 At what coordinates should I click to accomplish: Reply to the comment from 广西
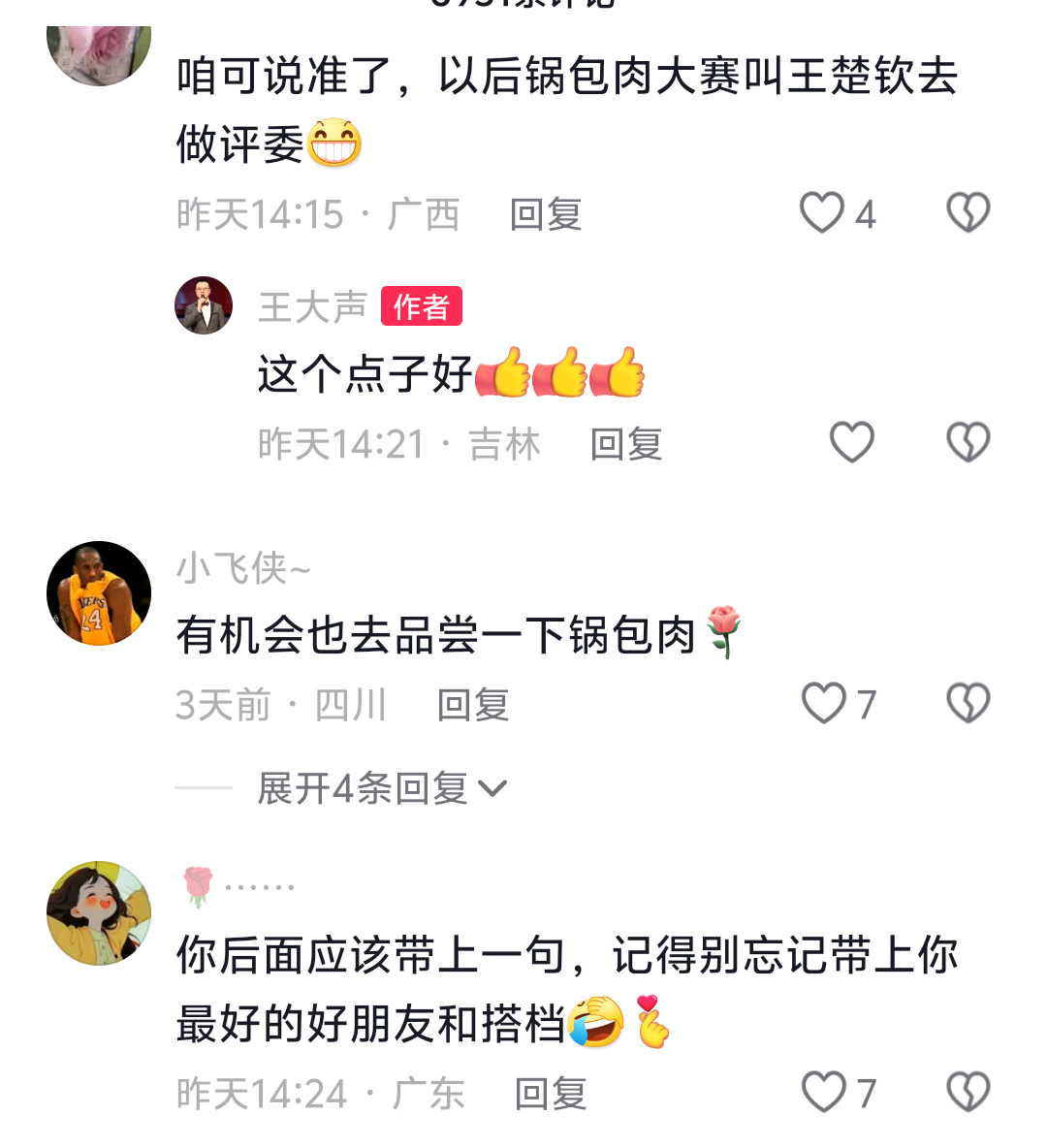(x=546, y=214)
